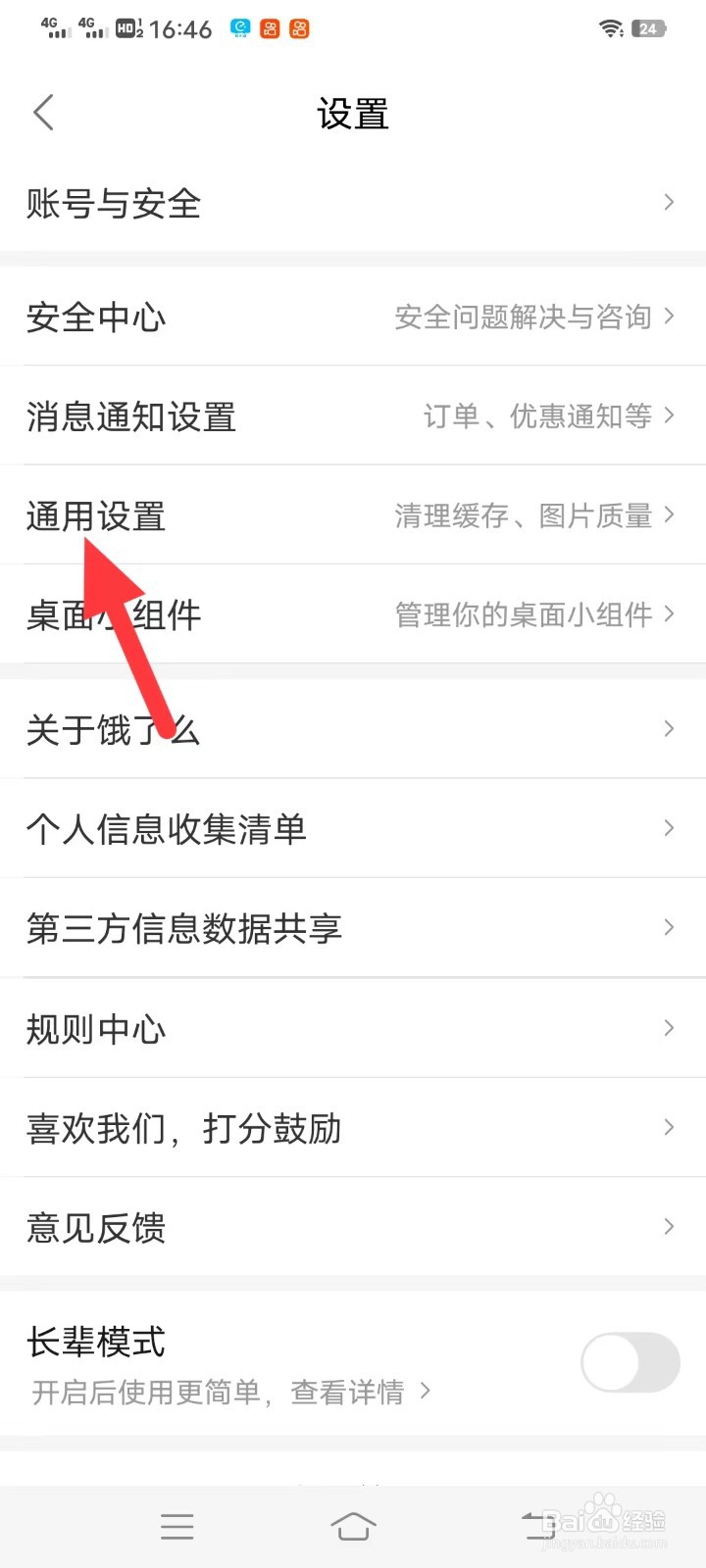Screen dimensions: 706x1568
Task: Open 意见反馈 to give feedback
Action: click(353, 1227)
